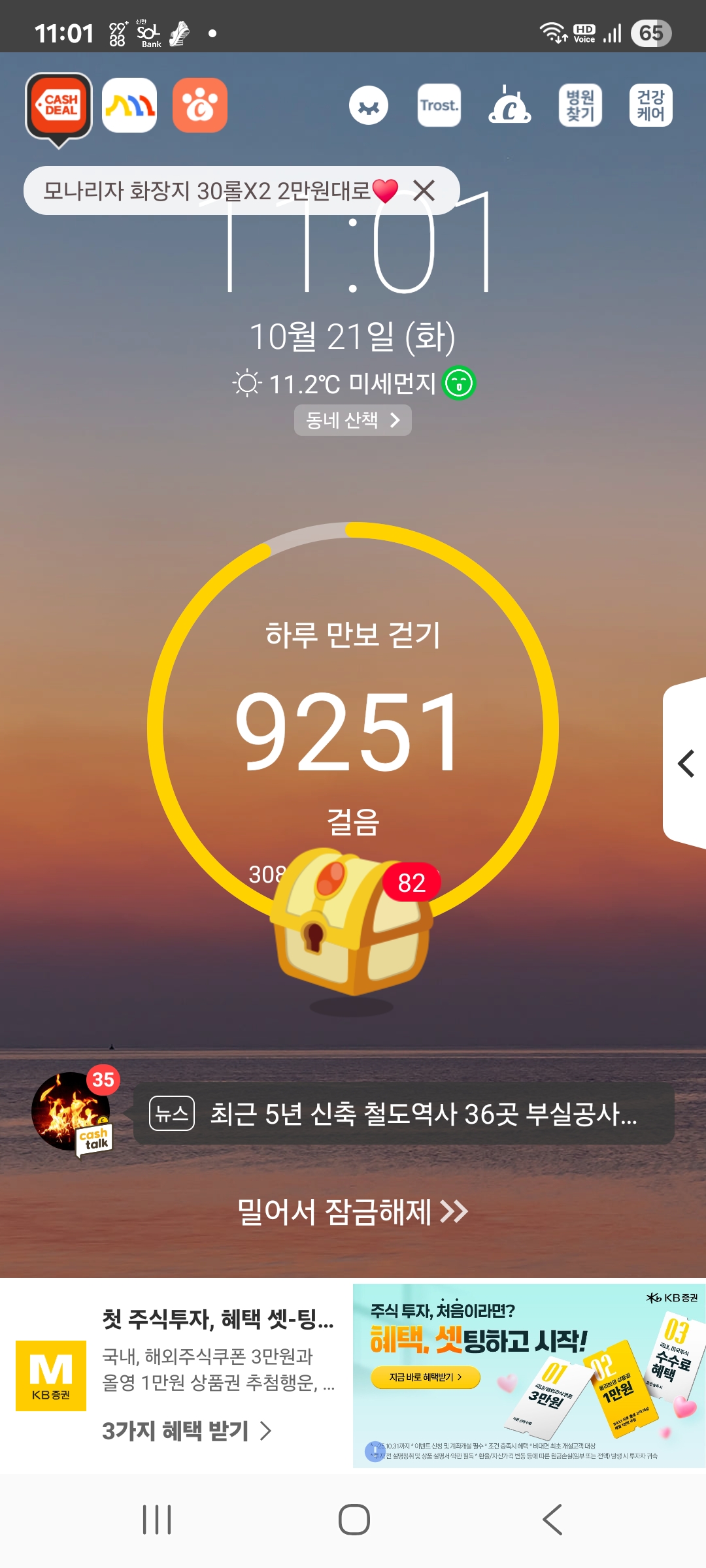706x1568 pixels.
Task: Open the Cash Deal icon
Action: [59, 106]
